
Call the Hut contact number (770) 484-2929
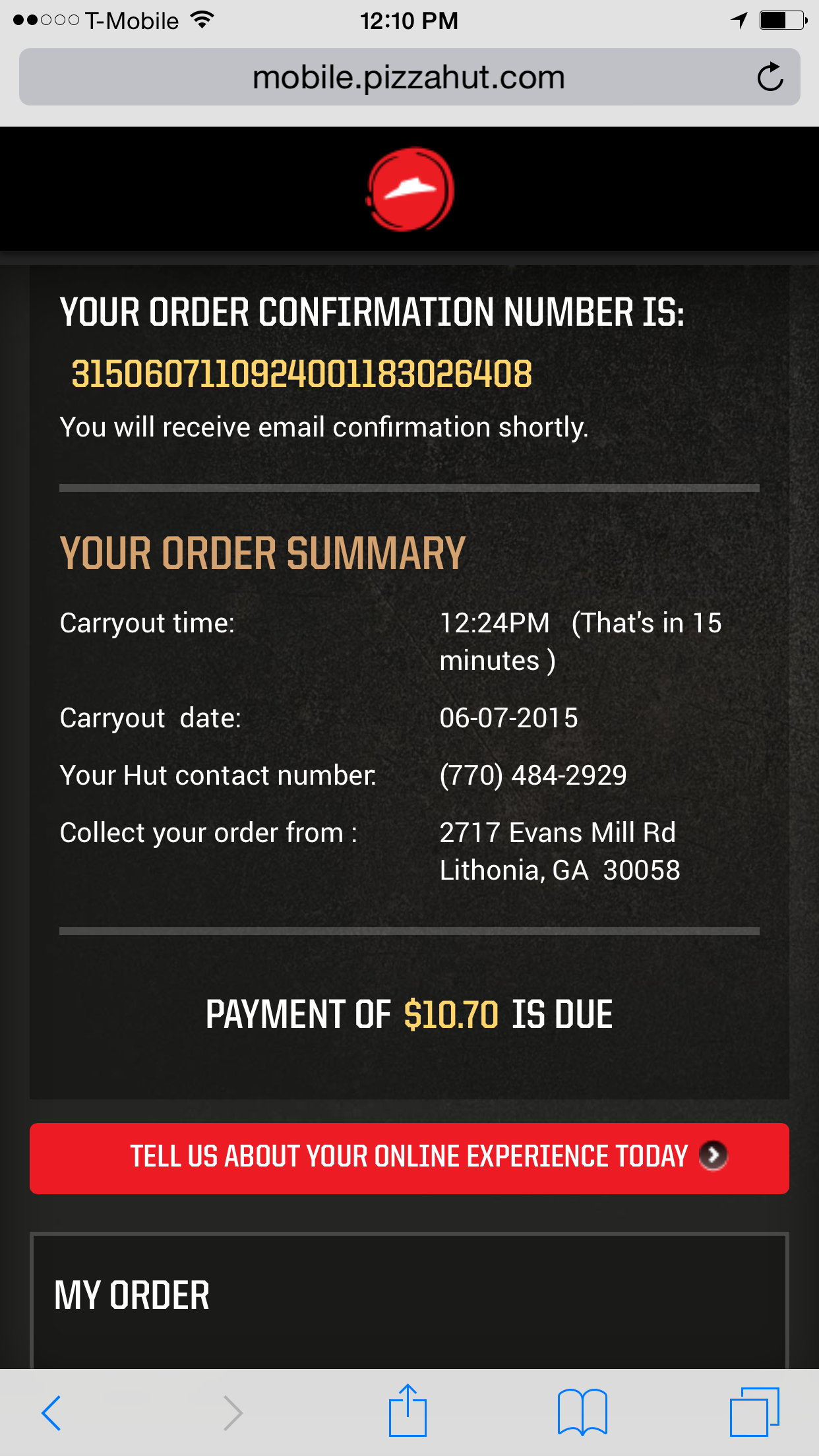[533, 775]
